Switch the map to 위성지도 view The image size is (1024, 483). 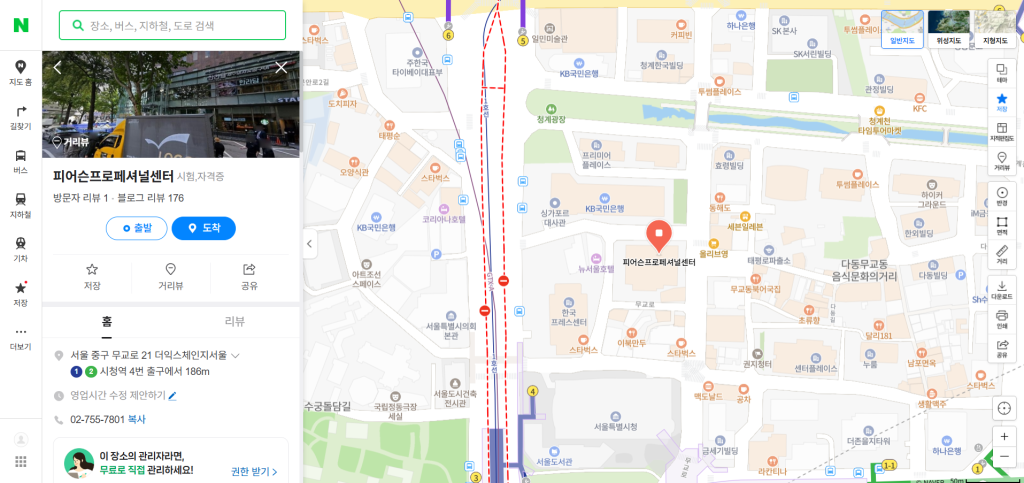(x=947, y=28)
